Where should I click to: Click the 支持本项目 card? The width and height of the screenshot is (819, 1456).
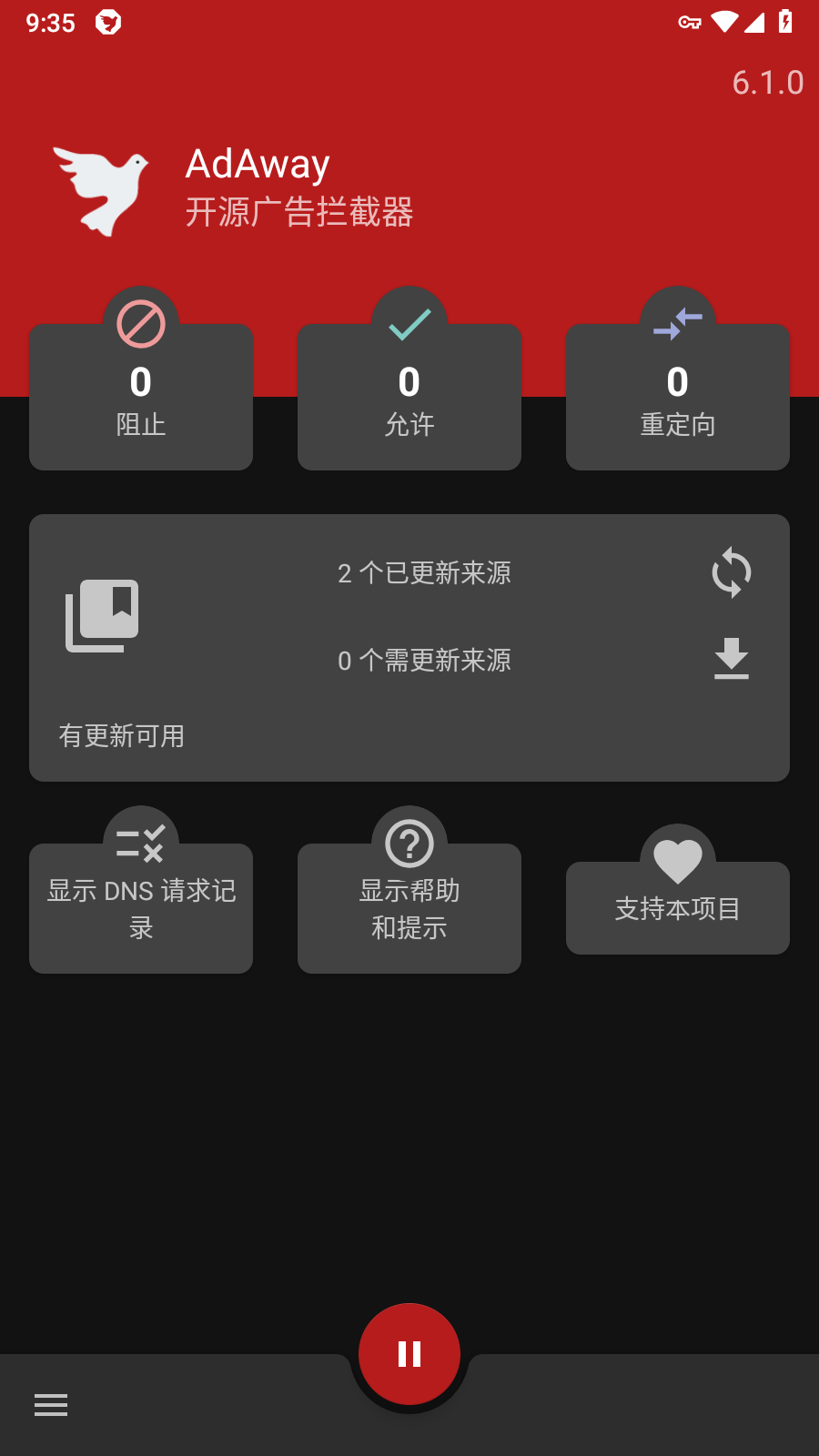coord(677,907)
